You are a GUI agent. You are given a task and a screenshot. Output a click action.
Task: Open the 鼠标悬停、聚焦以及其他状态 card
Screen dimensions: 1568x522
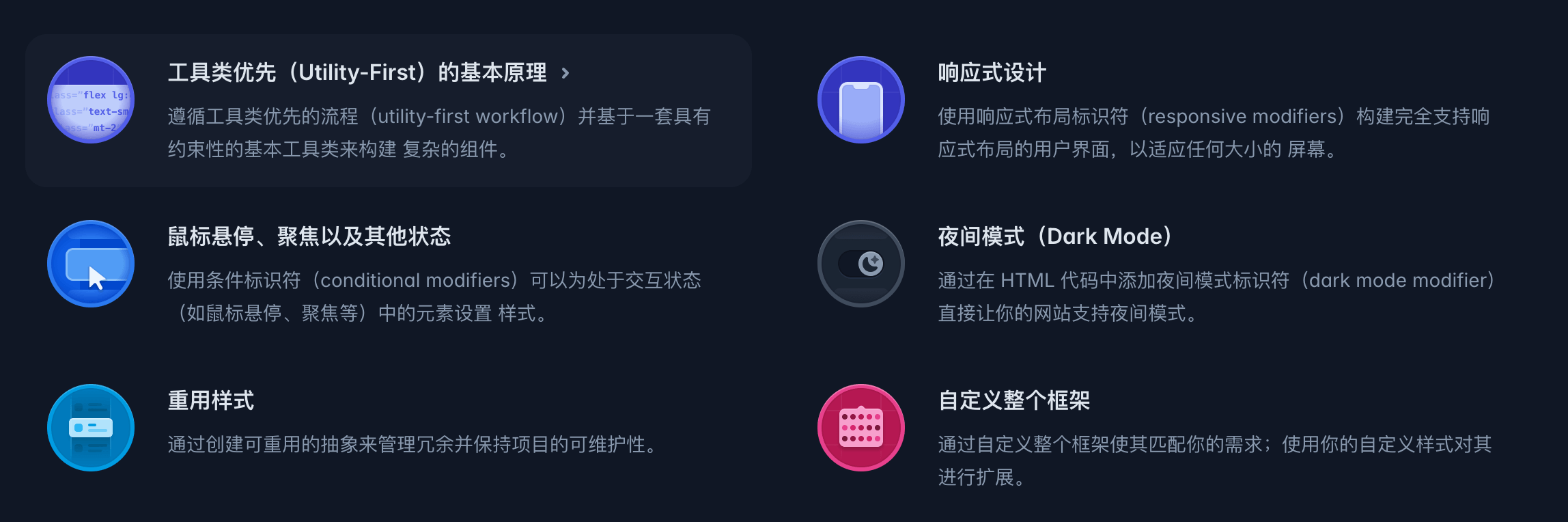309,236
